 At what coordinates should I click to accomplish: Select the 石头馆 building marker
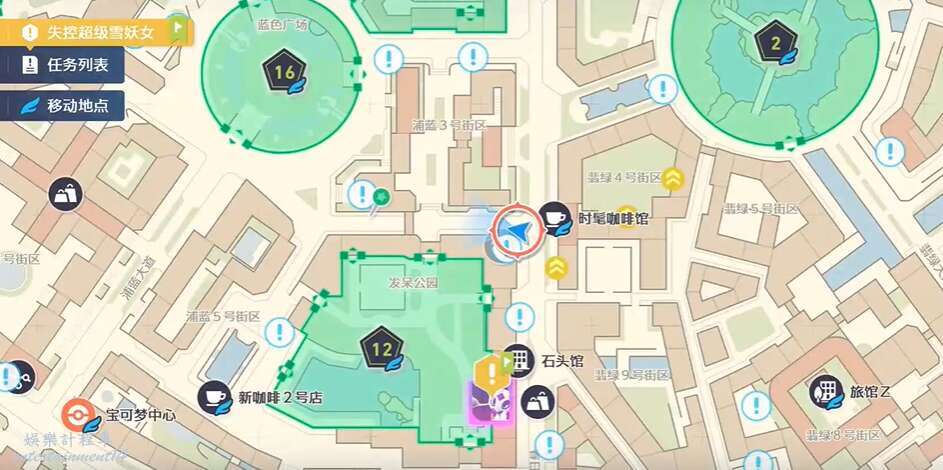point(518,360)
